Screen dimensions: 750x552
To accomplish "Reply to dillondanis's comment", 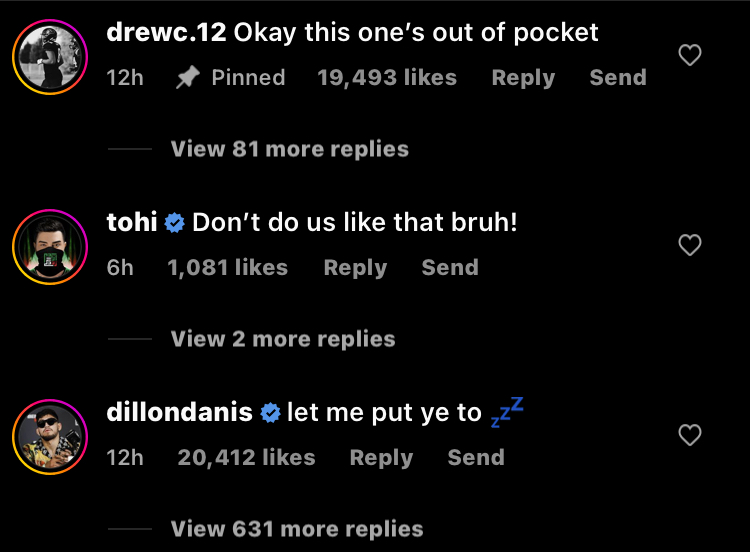I will (x=381, y=457).
